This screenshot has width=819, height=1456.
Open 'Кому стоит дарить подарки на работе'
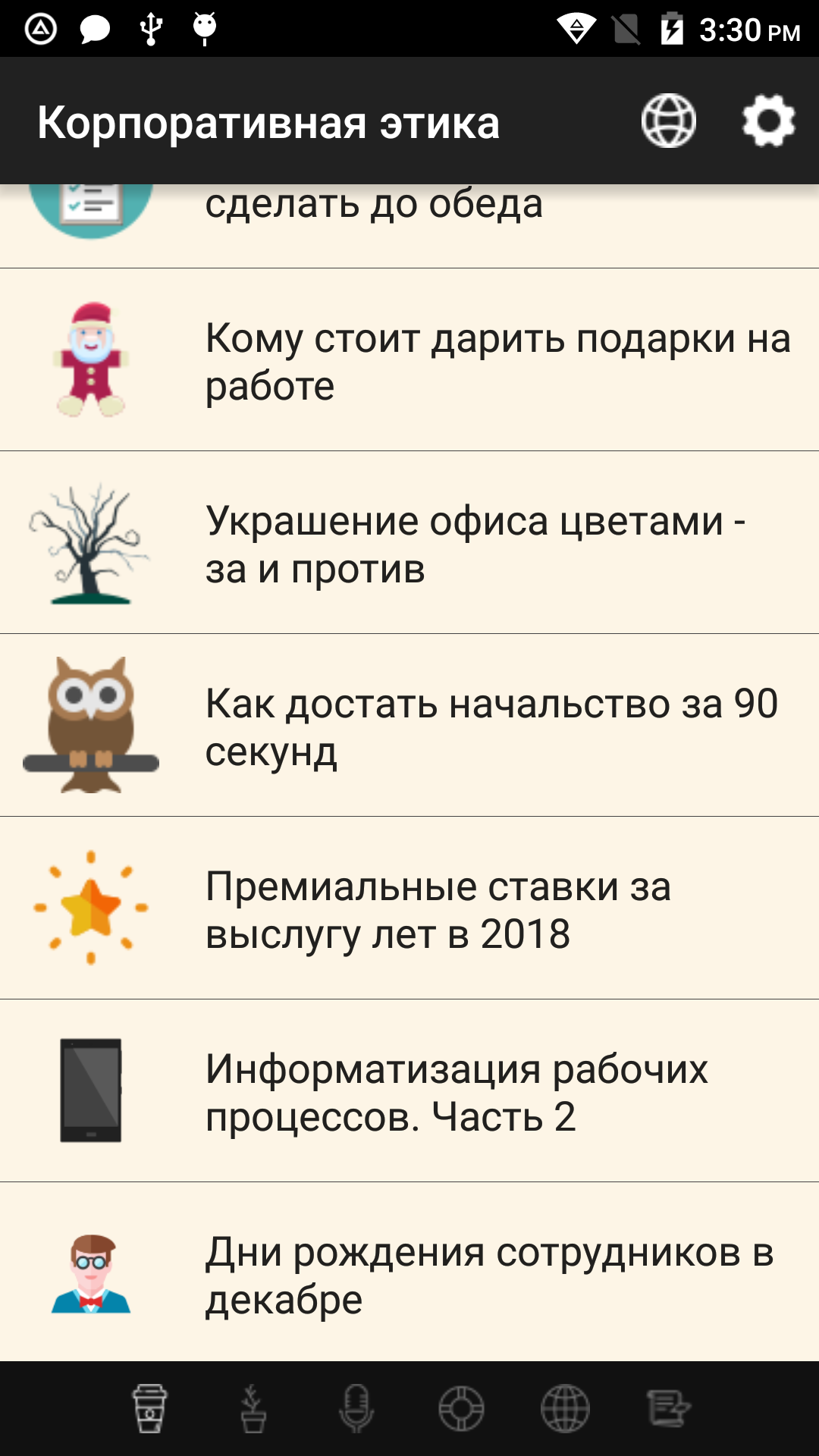409,360
